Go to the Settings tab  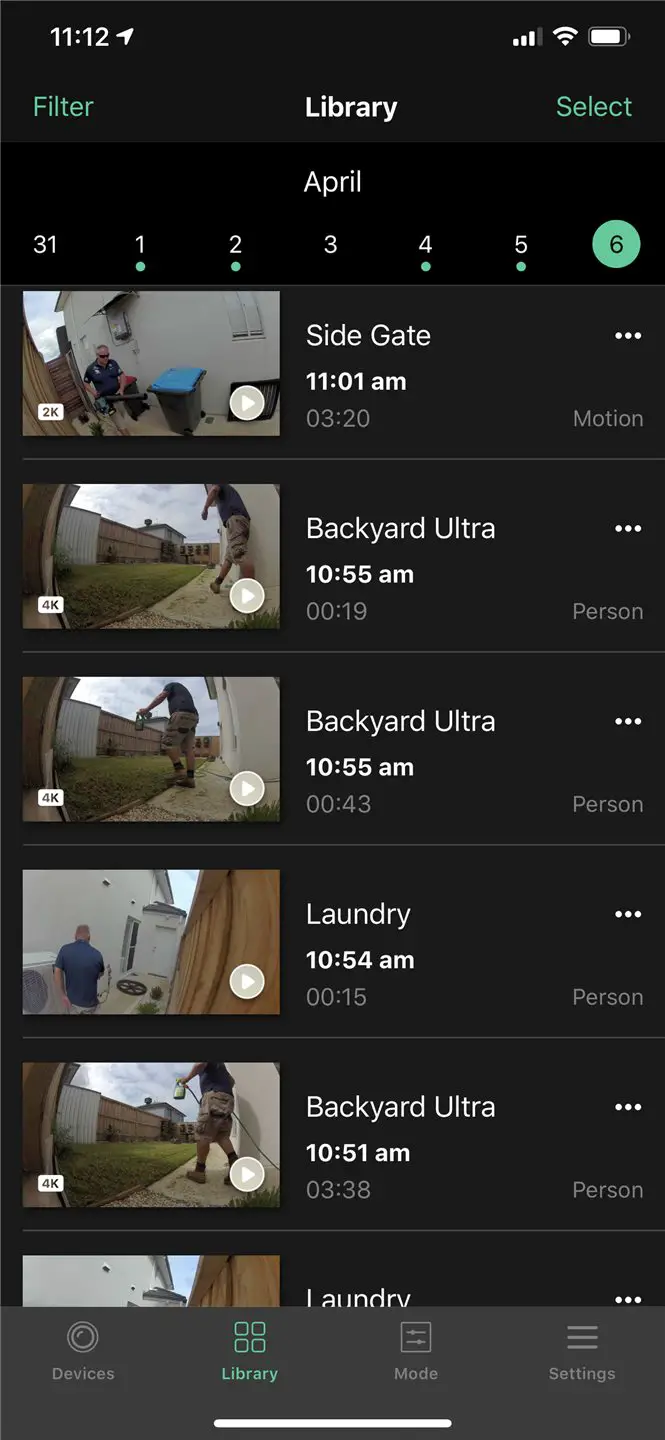[582, 1351]
